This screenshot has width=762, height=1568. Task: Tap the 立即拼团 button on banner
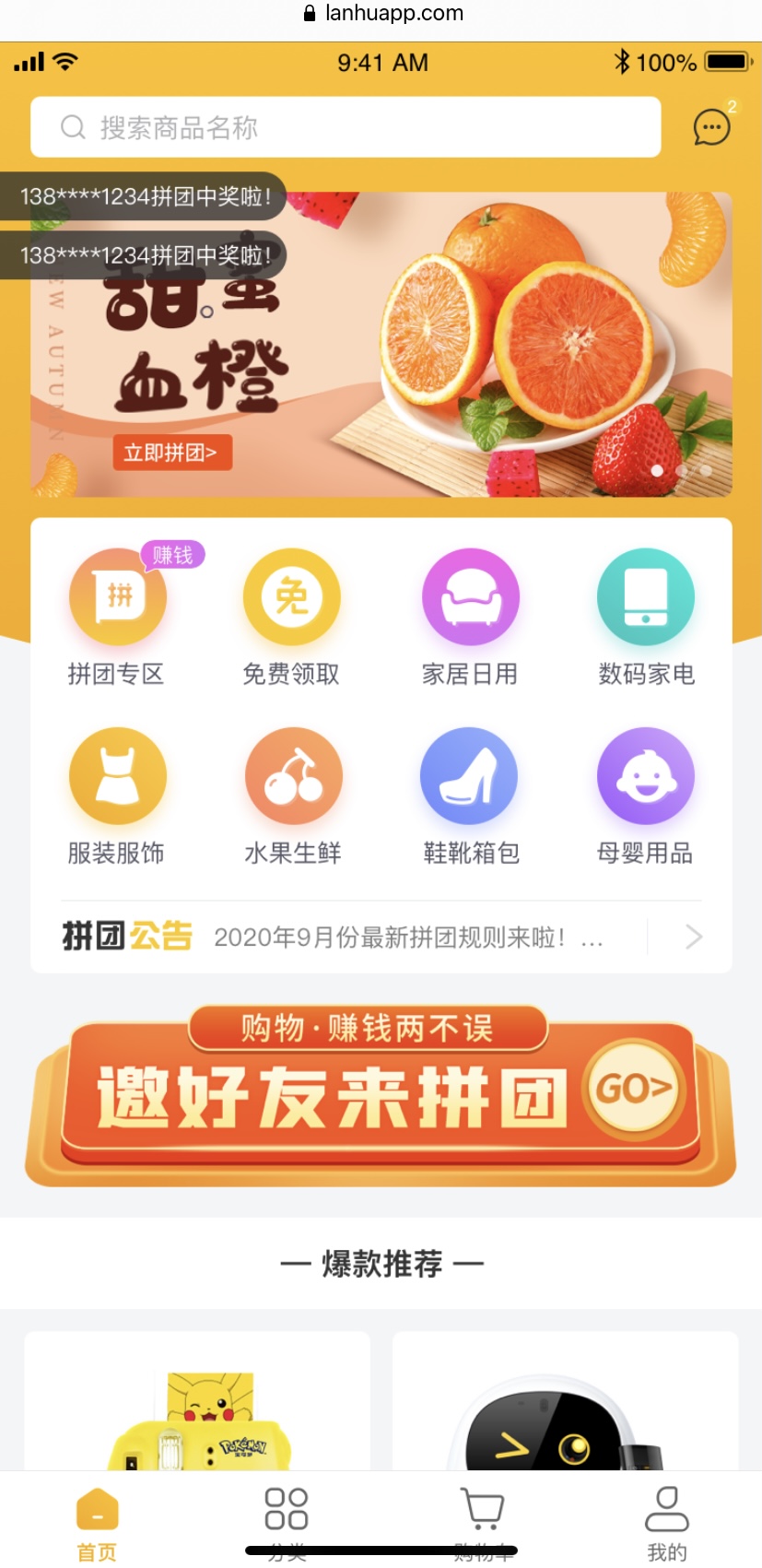[171, 453]
